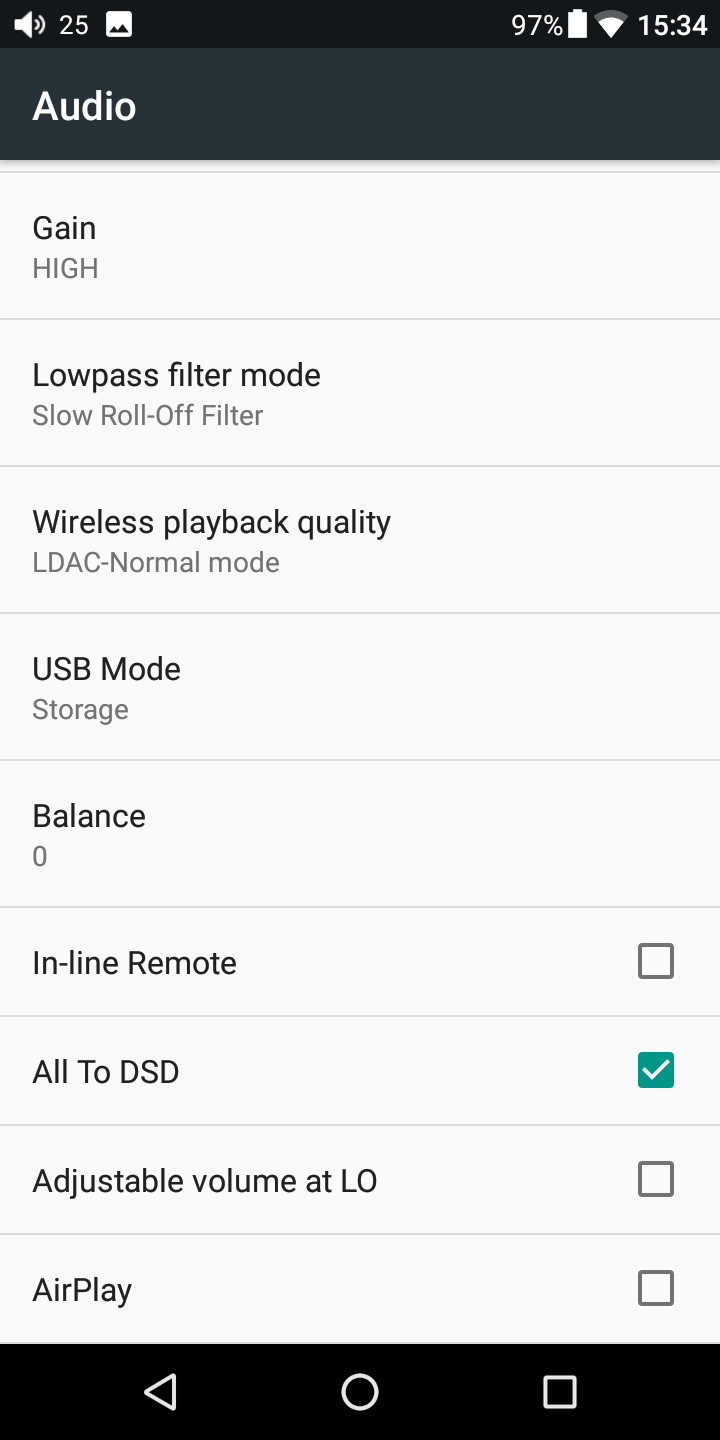Uncheck All To DSD
The image size is (720, 1440).
point(655,1071)
